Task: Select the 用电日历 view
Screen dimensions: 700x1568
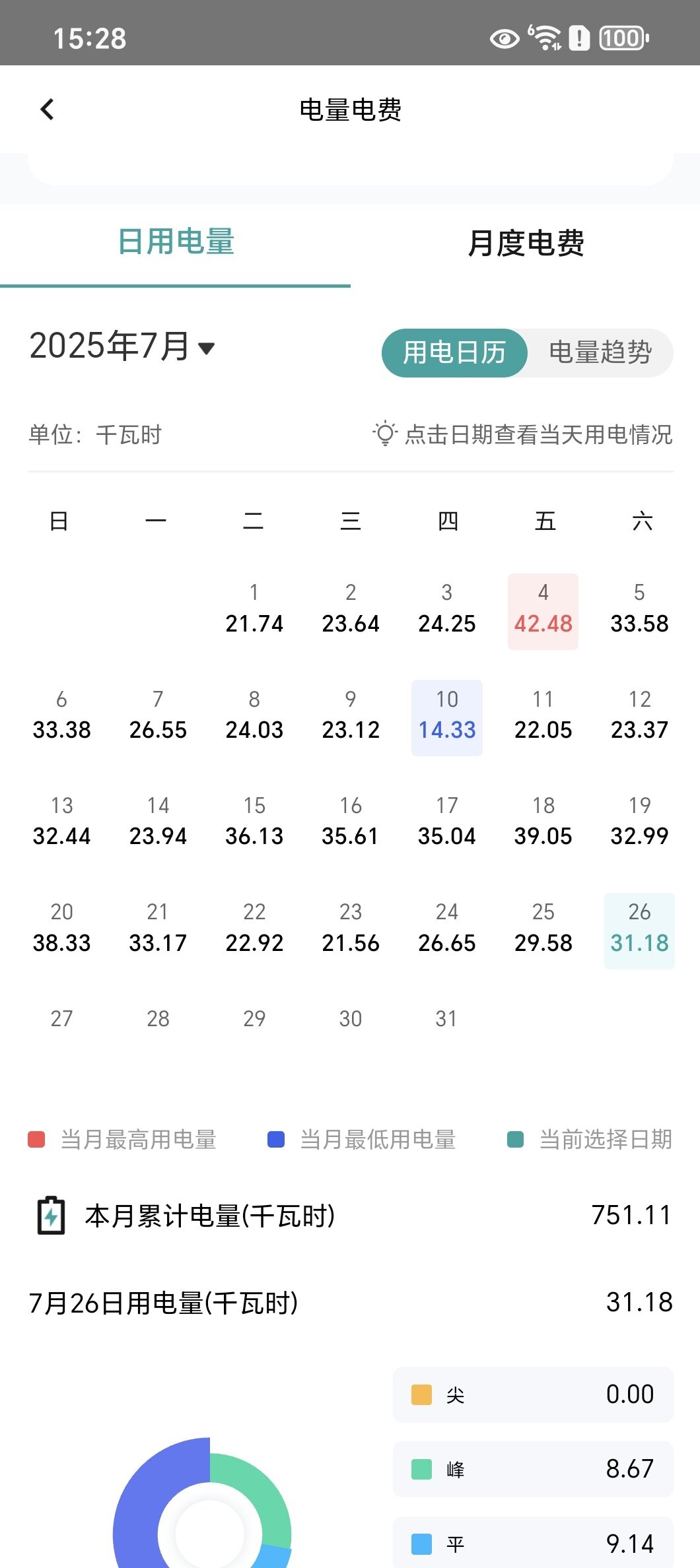Action: coord(454,352)
